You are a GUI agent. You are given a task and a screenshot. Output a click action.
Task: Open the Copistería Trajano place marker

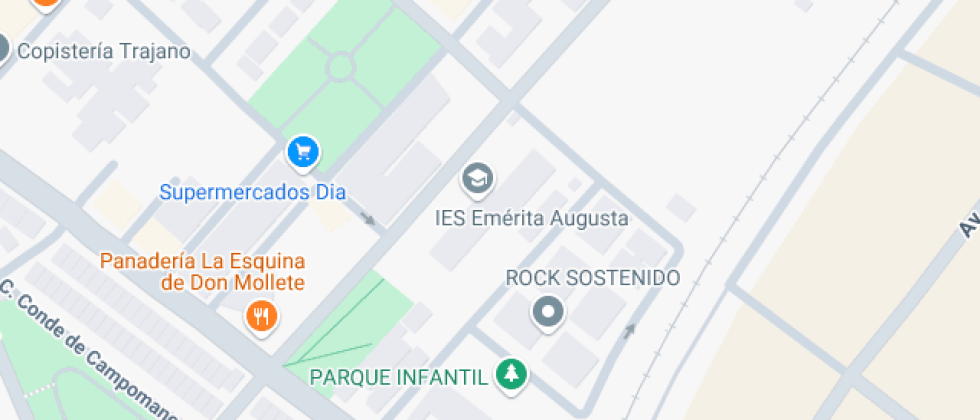[3, 47]
